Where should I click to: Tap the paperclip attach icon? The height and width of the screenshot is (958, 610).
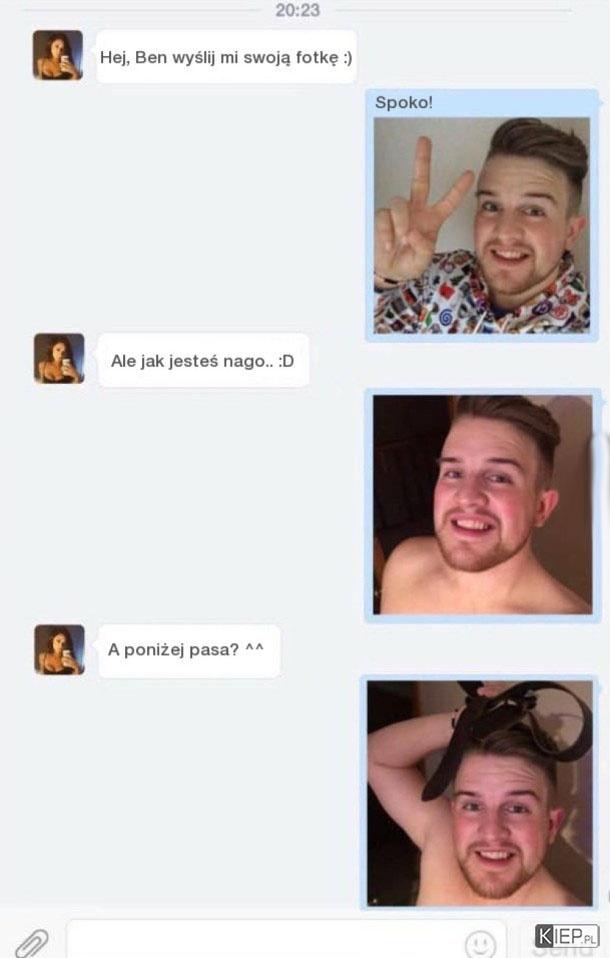31,942
